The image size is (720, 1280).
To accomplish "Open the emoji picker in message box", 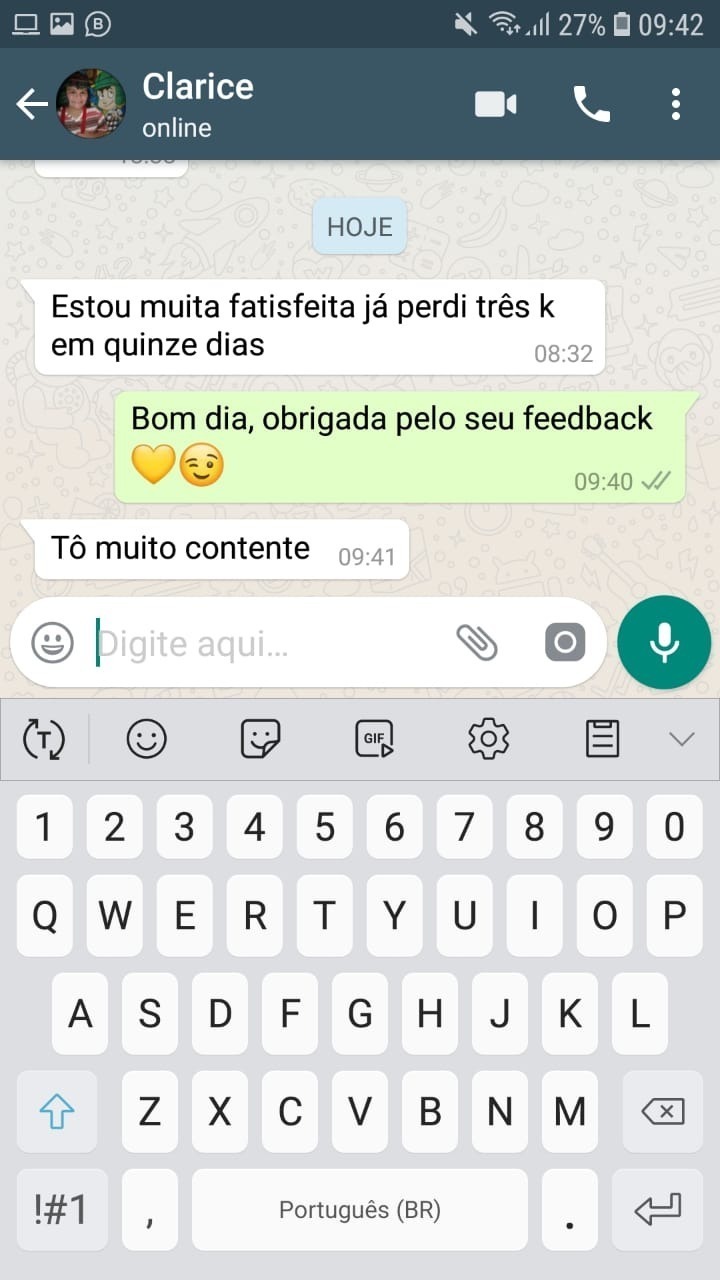I will click(x=52, y=643).
